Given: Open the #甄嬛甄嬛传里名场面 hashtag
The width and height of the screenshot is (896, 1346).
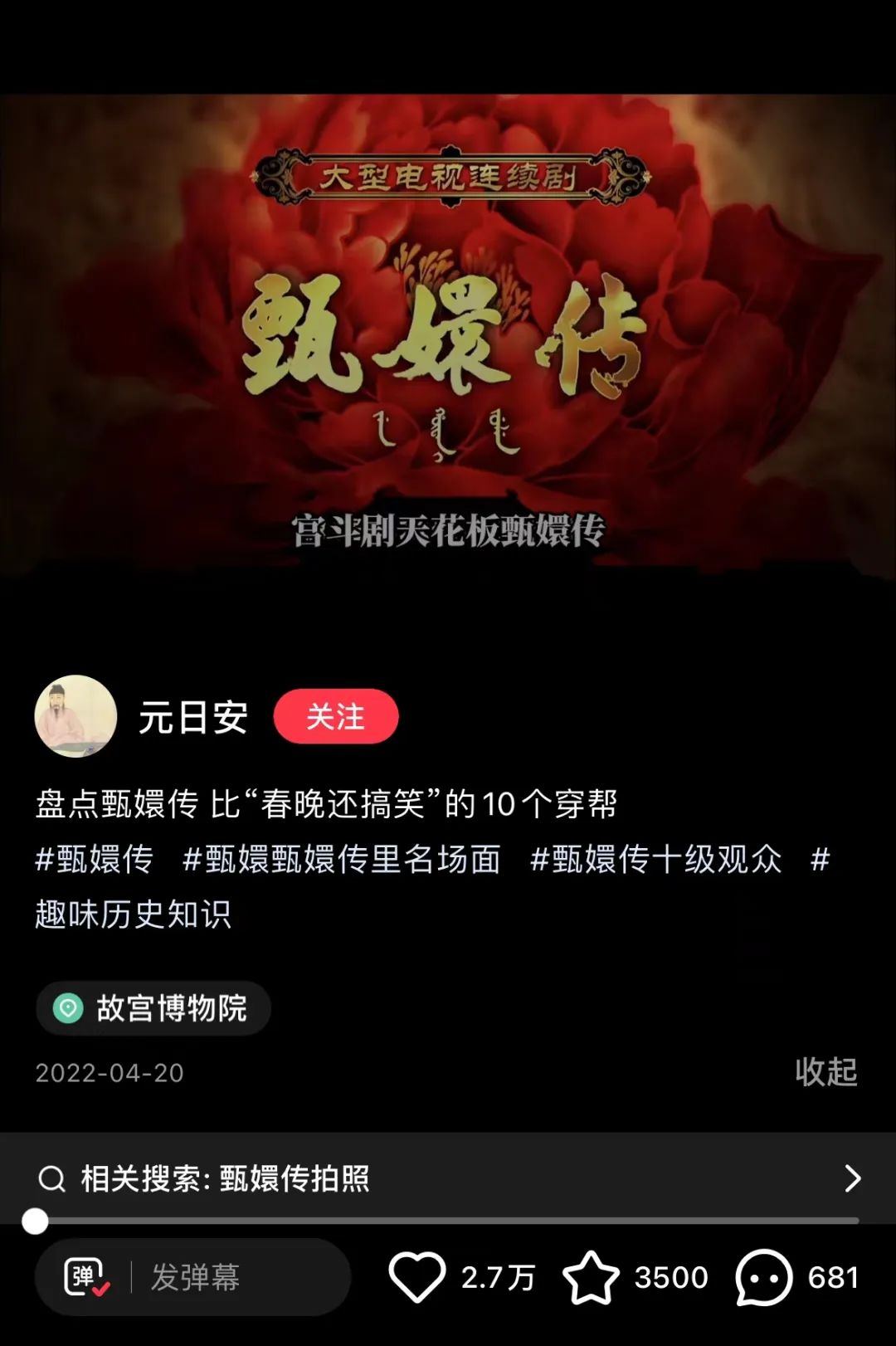Looking at the screenshot, I should click(341, 859).
